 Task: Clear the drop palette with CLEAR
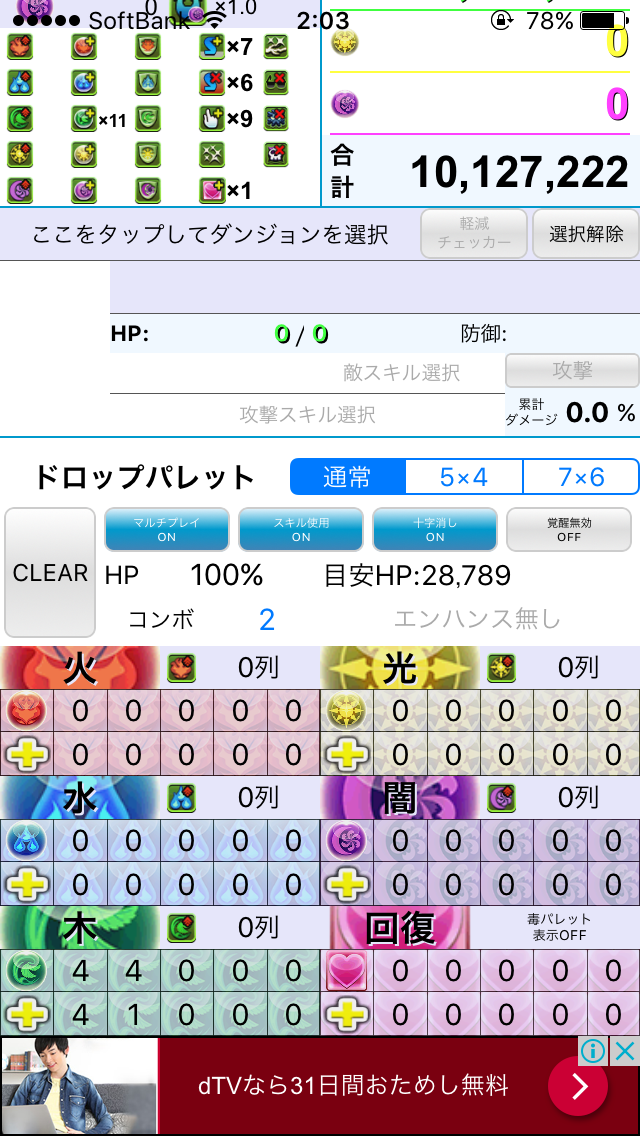(50, 572)
